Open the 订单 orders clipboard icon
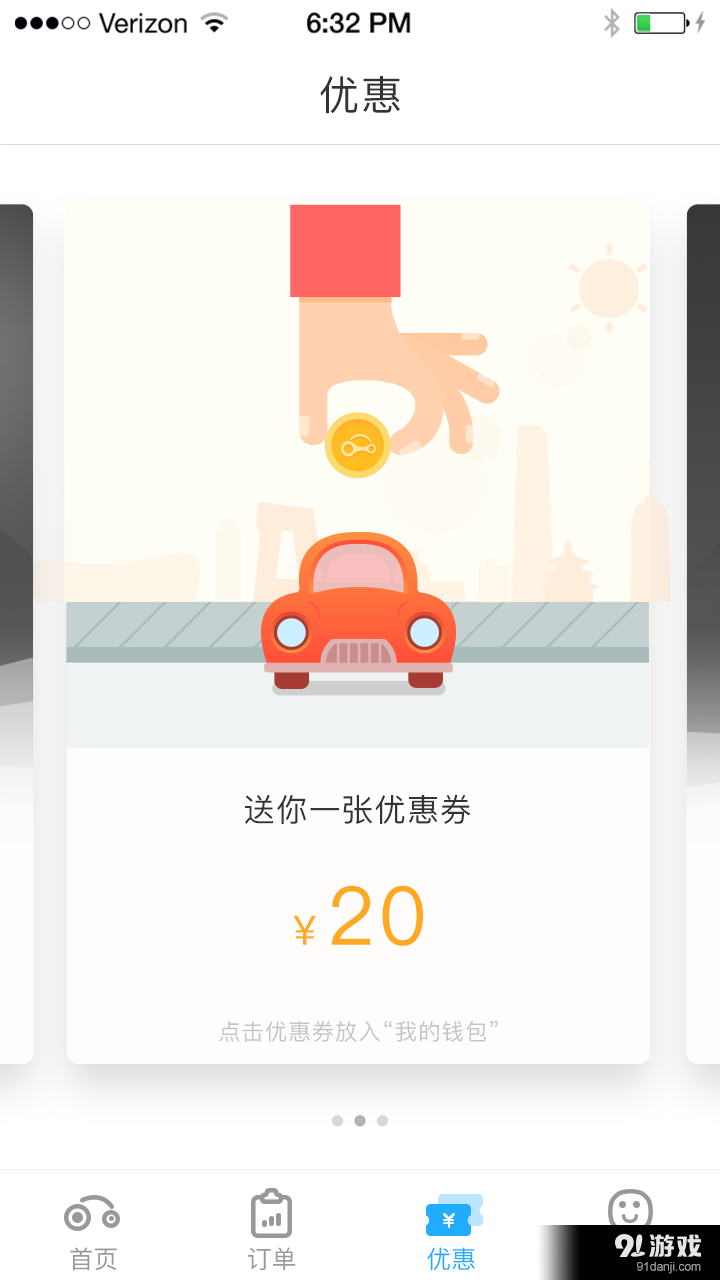Screen dimensions: 720x1280 [270, 1212]
